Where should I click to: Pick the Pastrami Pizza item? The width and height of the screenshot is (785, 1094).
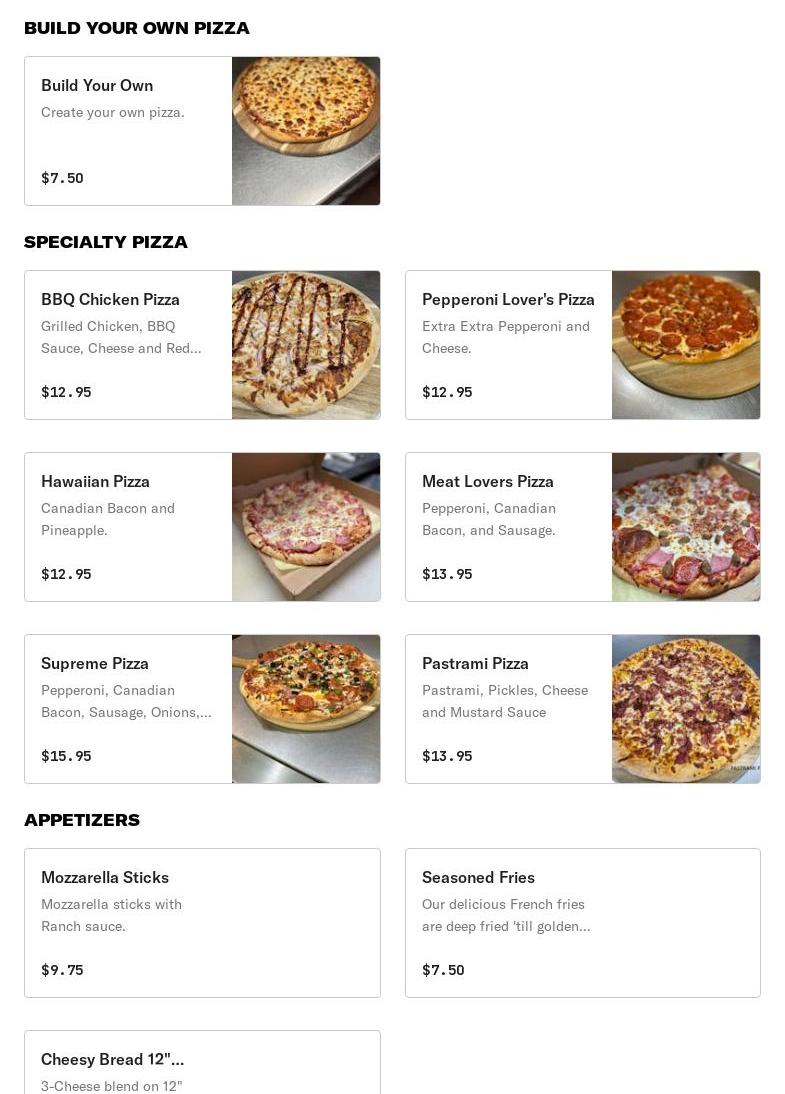pyautogui.click(x=582, y=709)
